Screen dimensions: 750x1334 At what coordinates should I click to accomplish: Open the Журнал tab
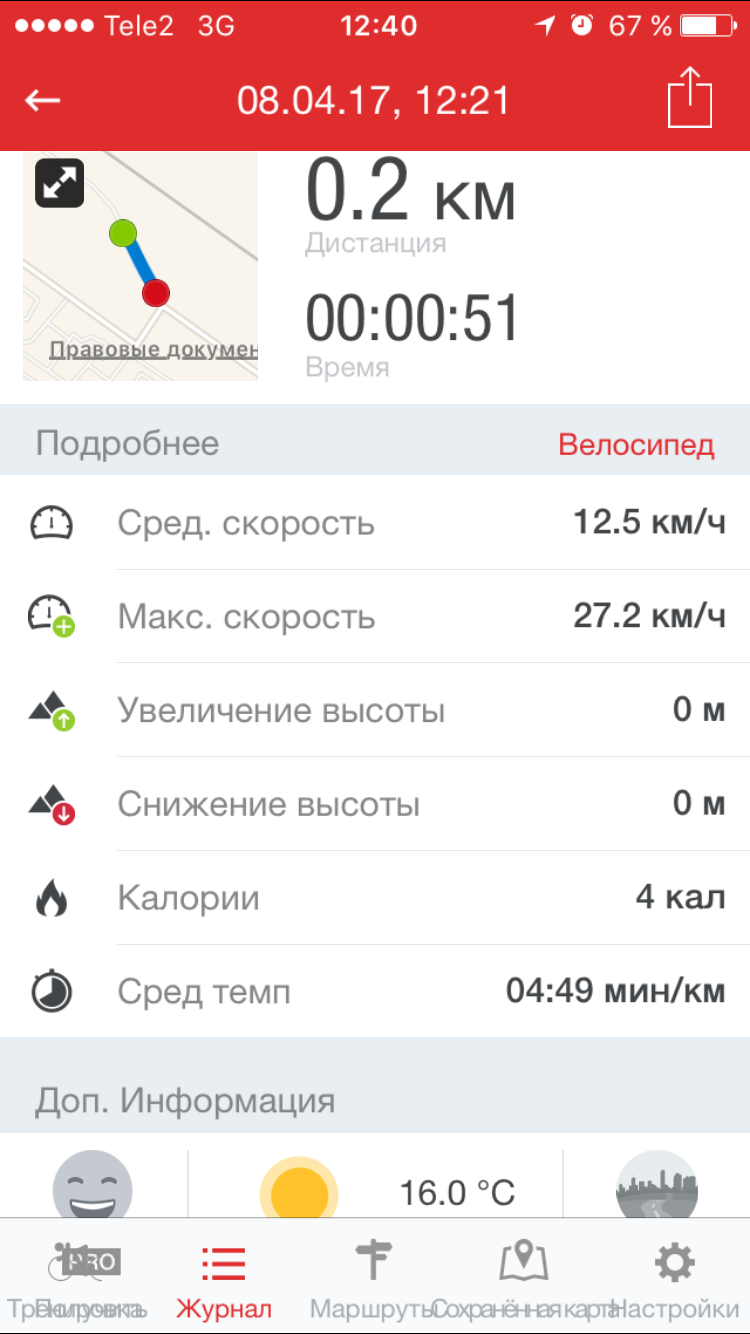click(x=224, y=1279)
